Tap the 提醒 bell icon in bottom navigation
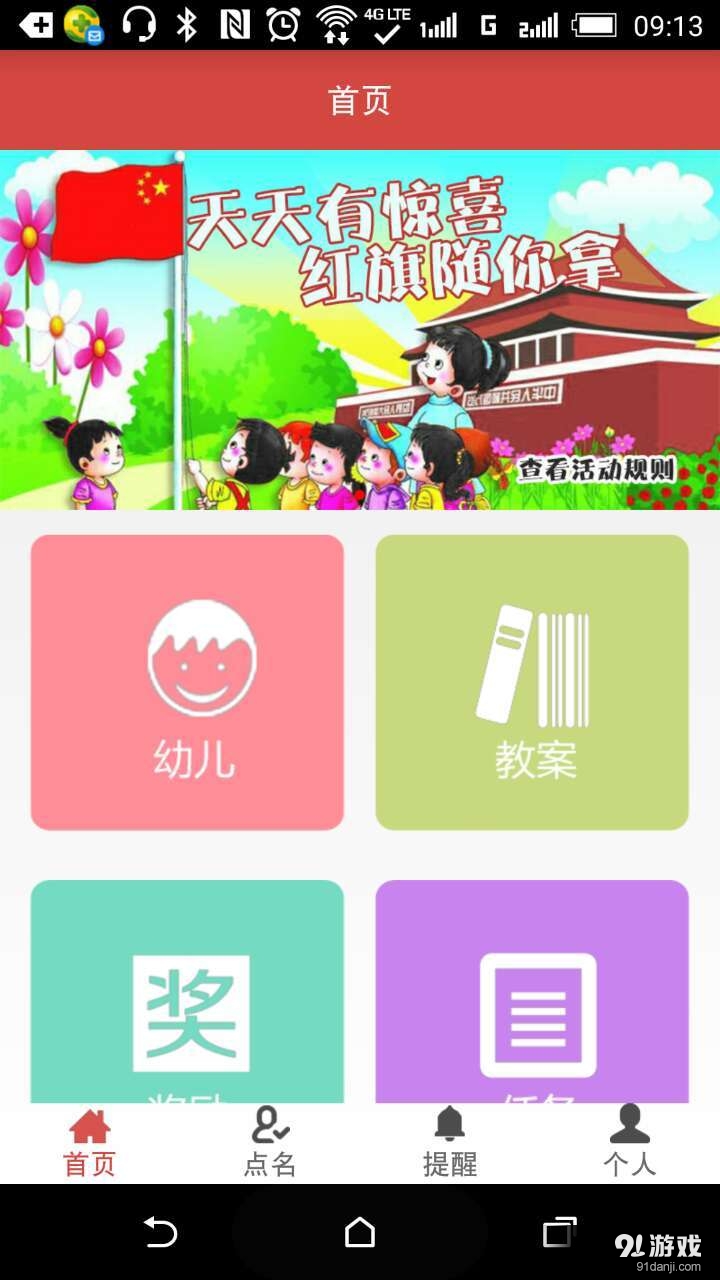 [450, 1125]
